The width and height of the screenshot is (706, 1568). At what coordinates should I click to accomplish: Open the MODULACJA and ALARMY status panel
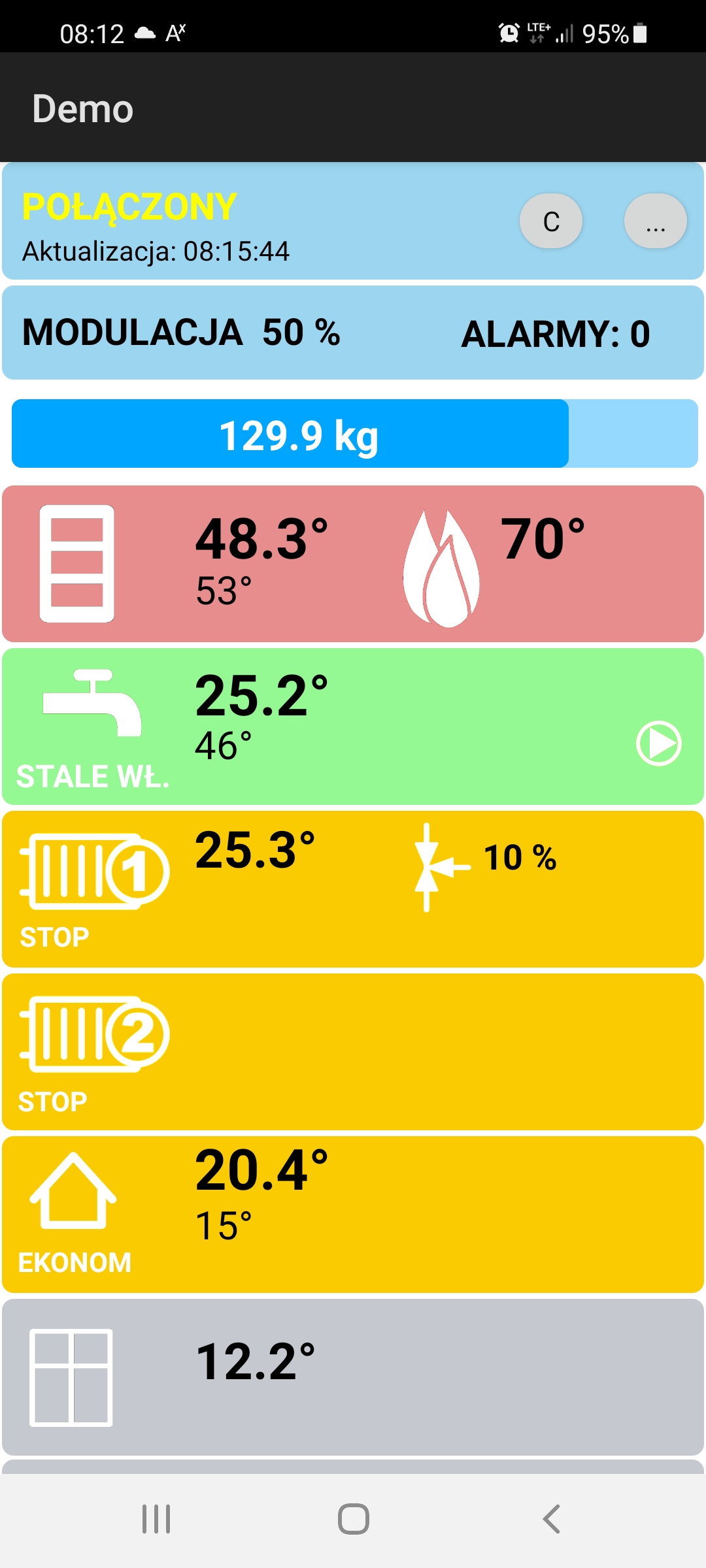[x=353, y=333]
